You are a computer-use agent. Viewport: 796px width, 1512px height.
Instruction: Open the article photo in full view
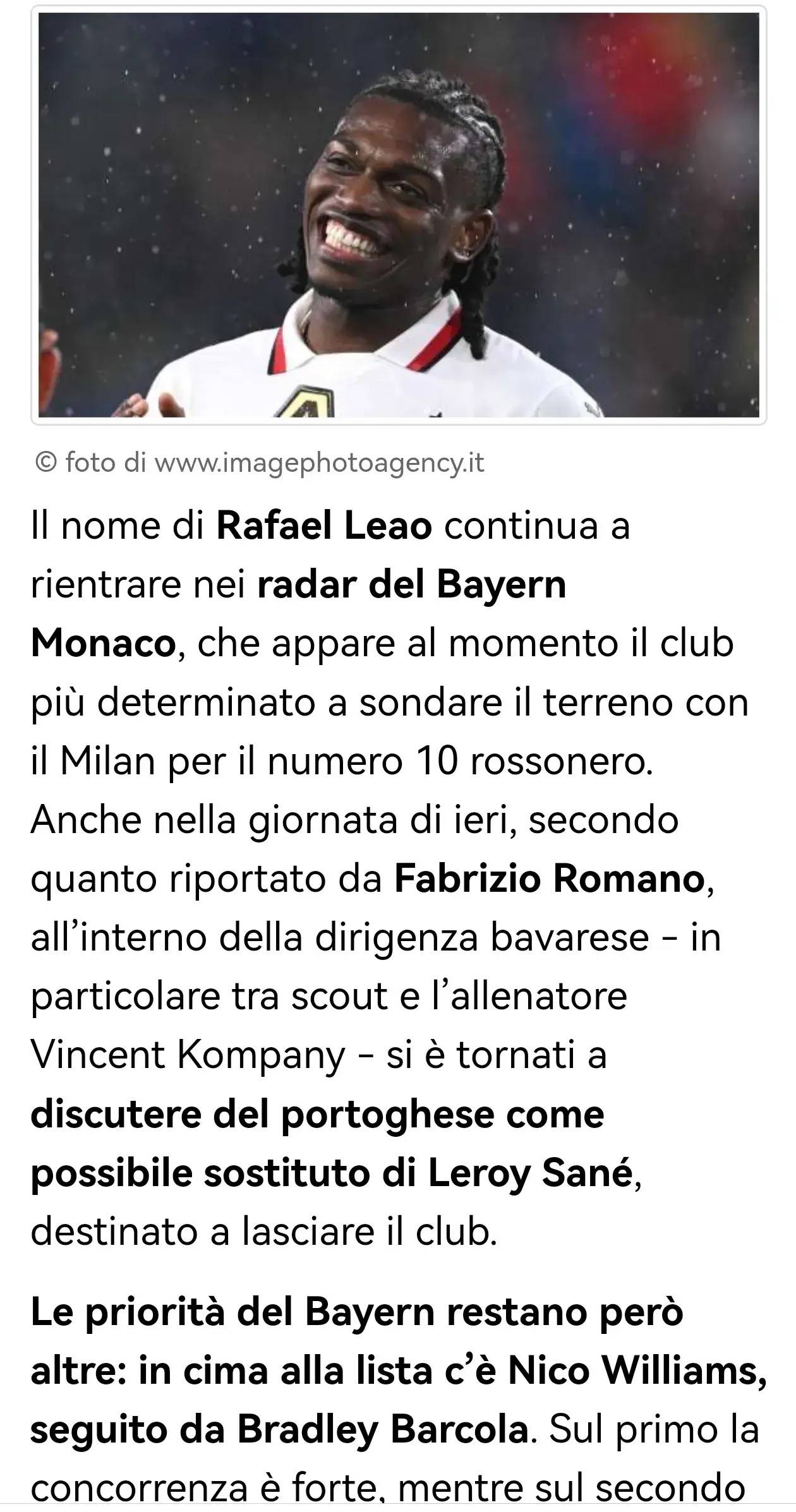point(398,215)
